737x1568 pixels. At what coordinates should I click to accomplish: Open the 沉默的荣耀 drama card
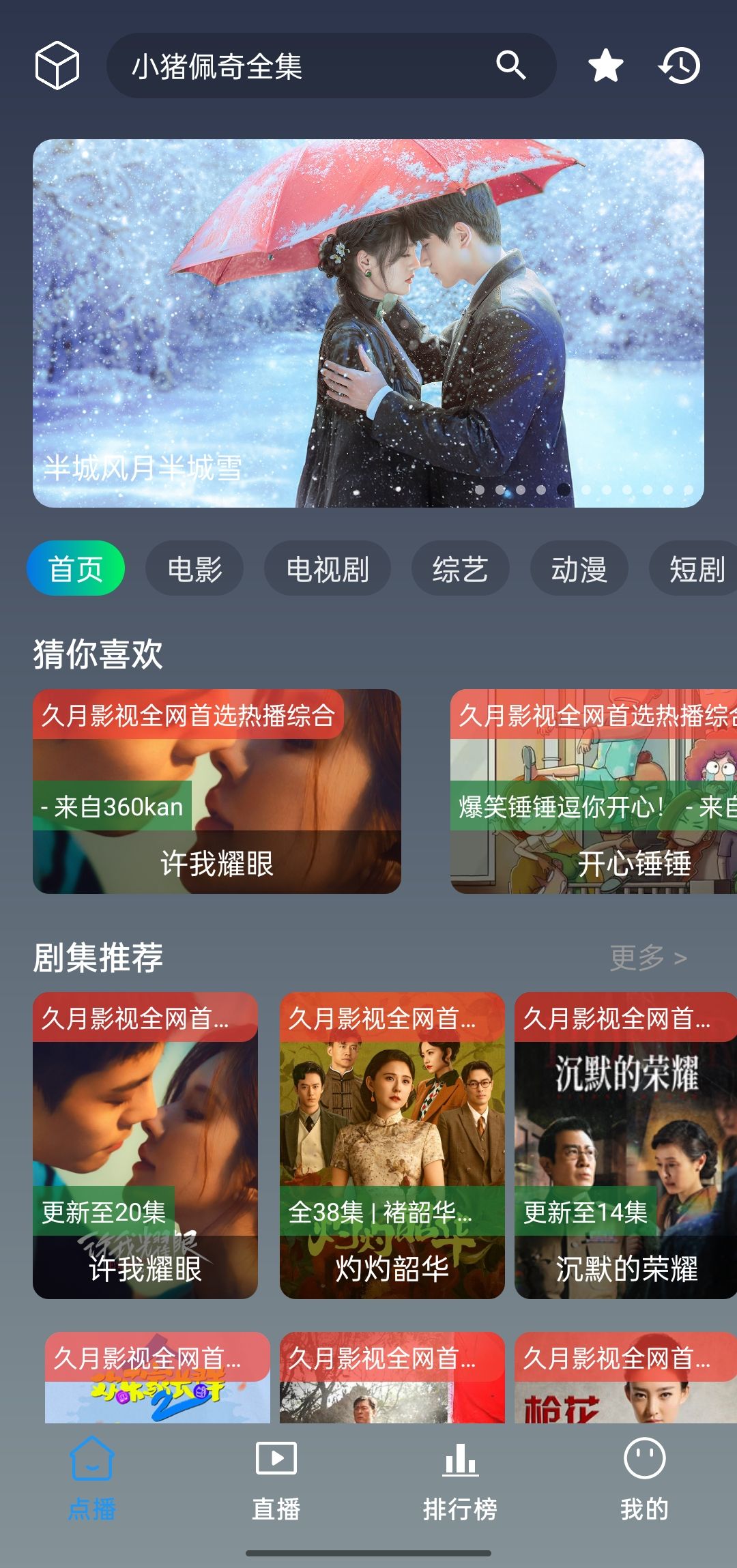click(x=625, y=1145)
